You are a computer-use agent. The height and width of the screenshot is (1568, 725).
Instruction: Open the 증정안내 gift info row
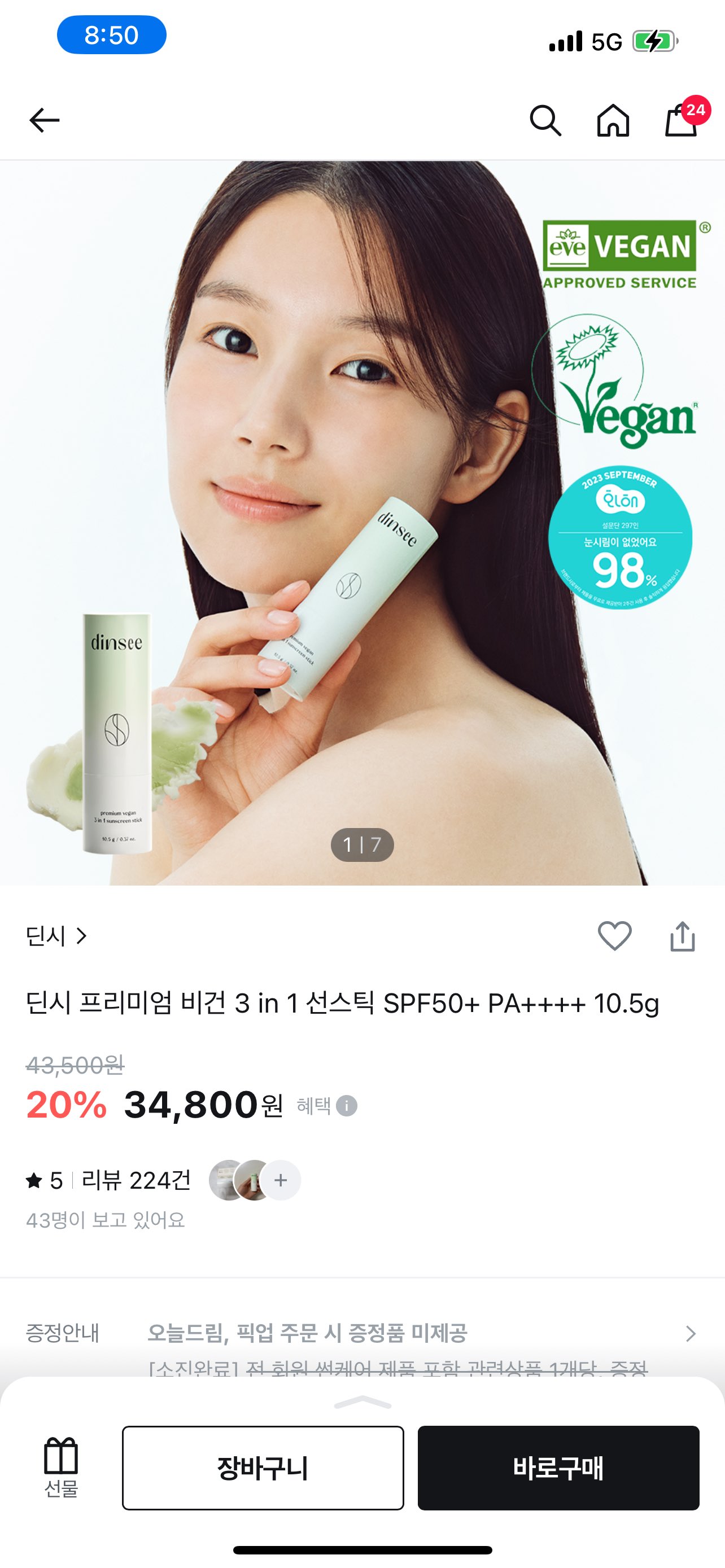[361, 1333]
